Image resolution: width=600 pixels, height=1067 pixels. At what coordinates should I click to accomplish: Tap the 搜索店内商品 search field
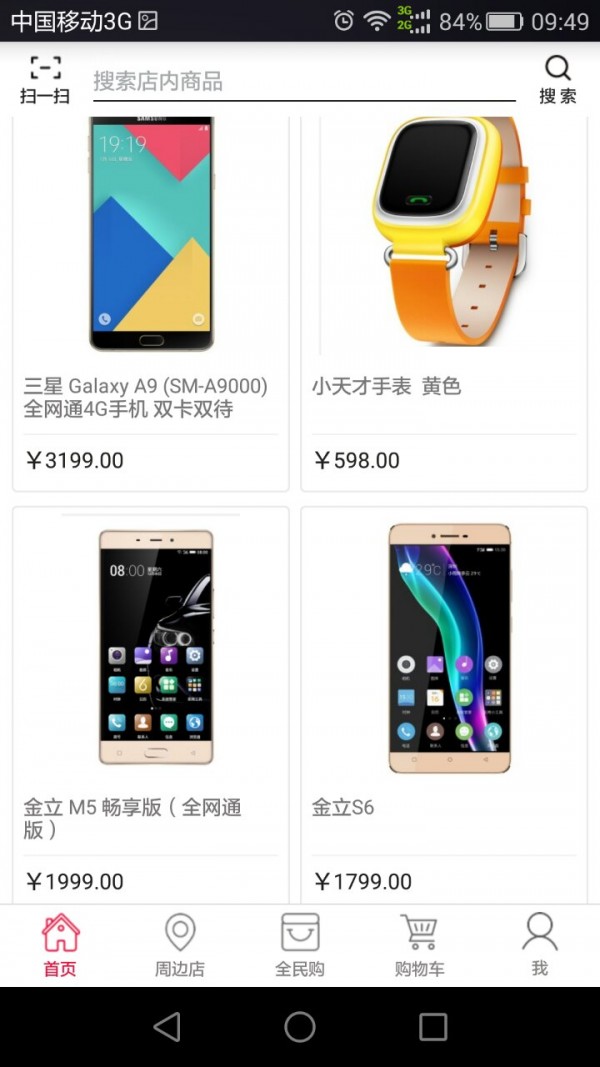point(304,82)
